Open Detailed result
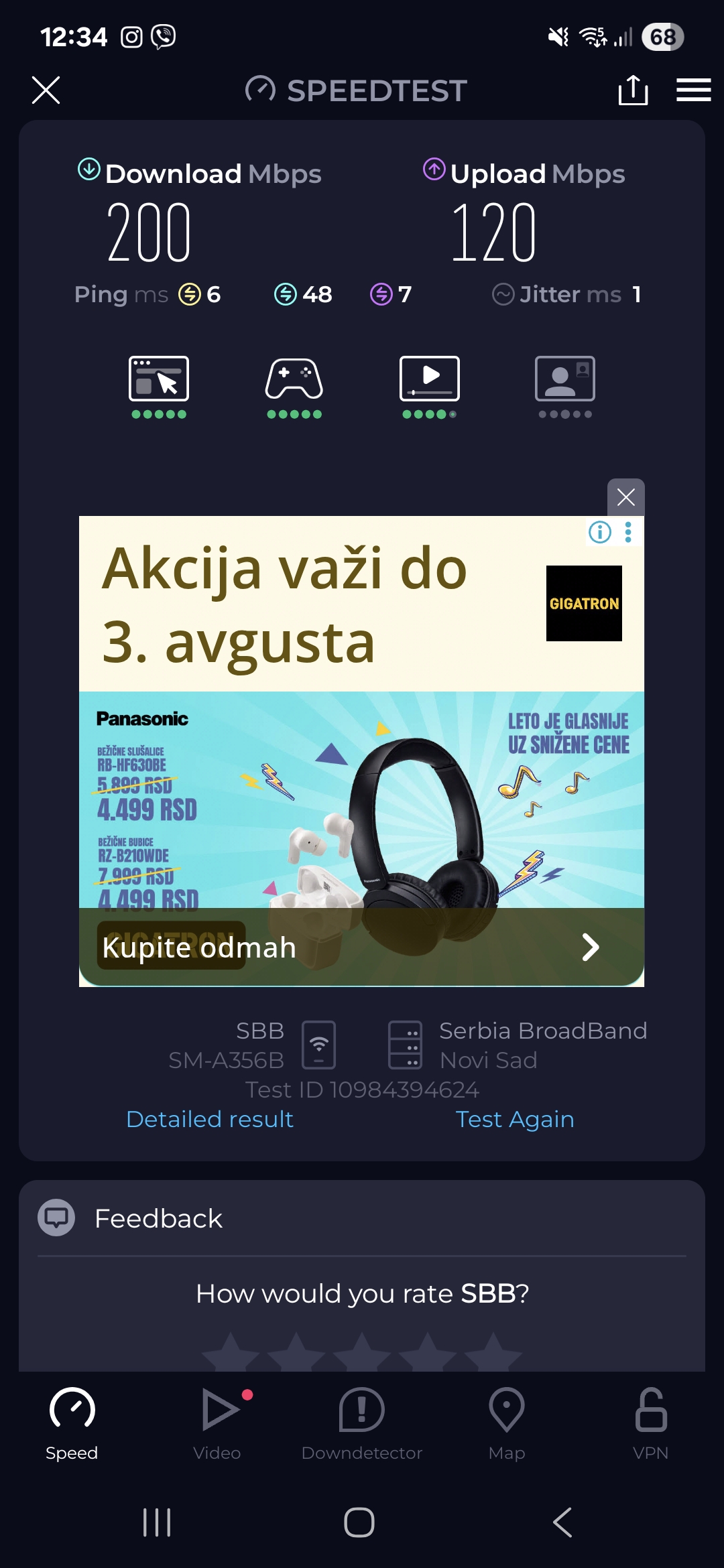This screenshot has height=1568, width=724. 210,1119
